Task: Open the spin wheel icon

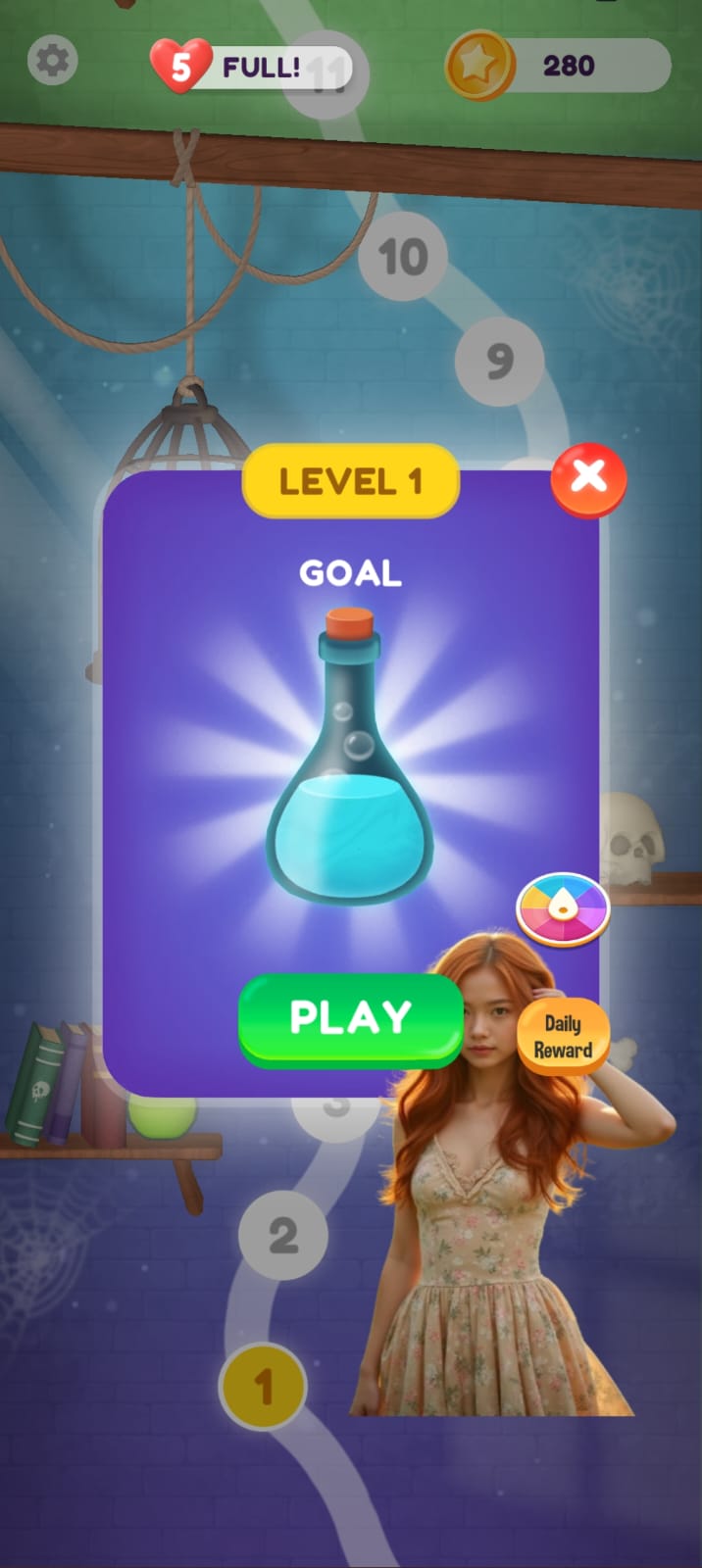Action: coord(563,908)
